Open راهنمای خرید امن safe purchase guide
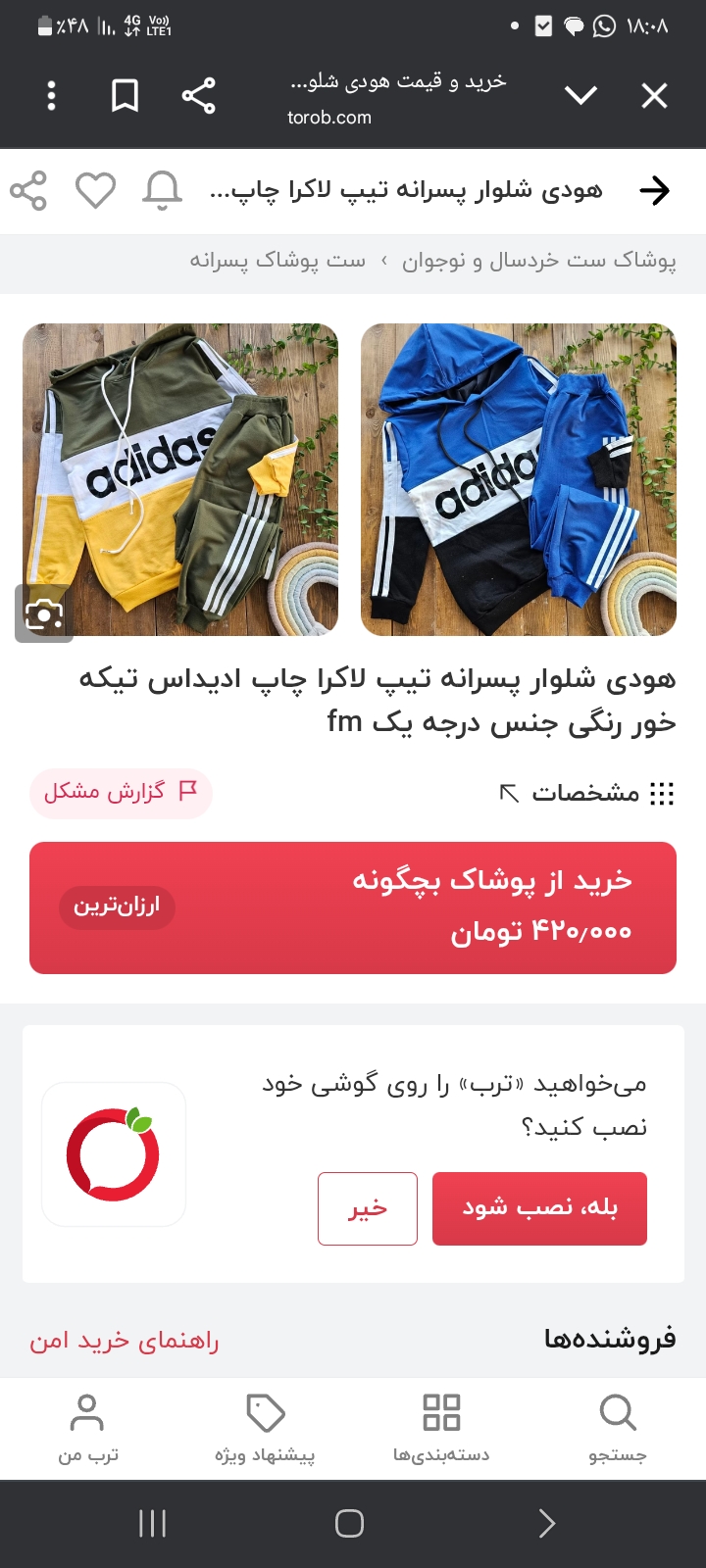The width and height of the screenshot is (706, 1568). coord(125,1341)
